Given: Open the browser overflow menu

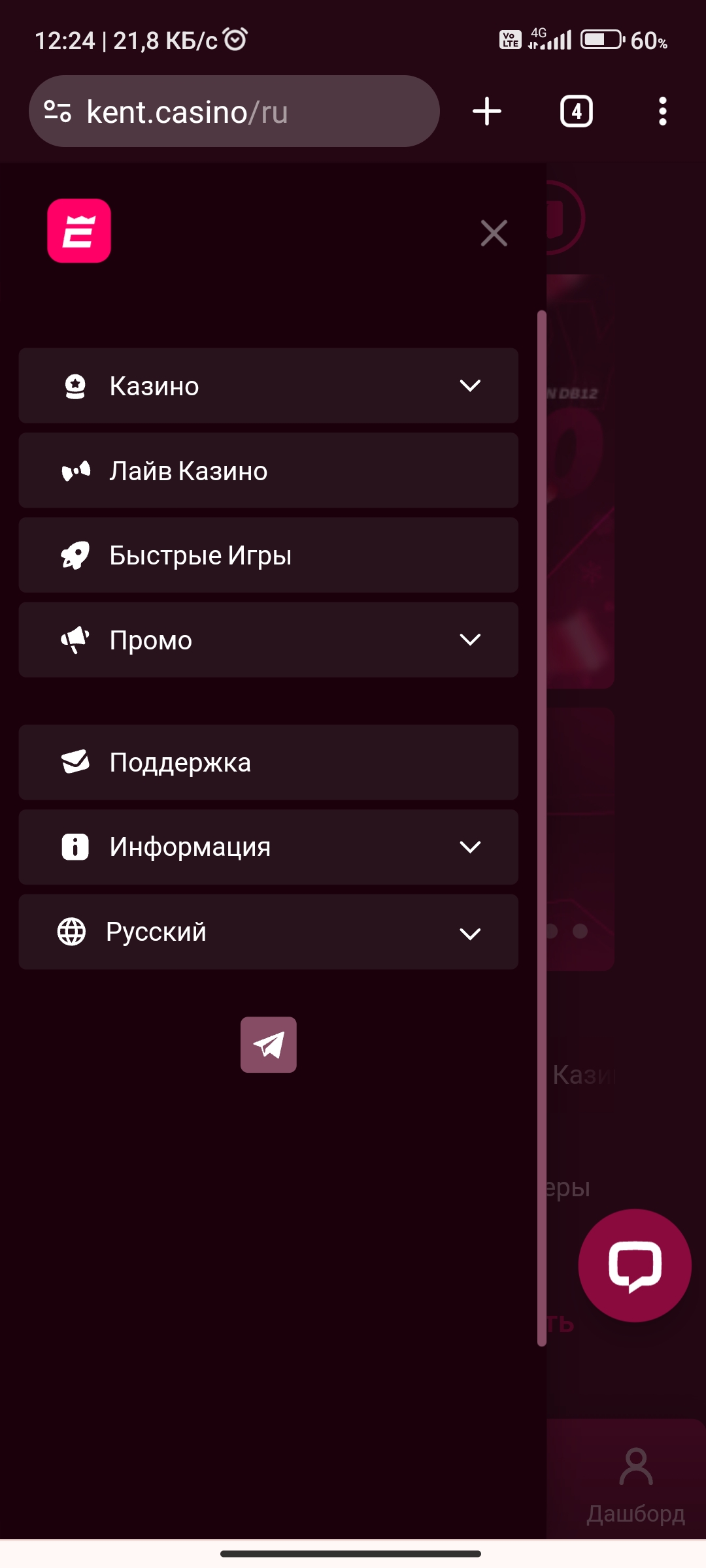Looking at the screenshot, I should (662, 112).
